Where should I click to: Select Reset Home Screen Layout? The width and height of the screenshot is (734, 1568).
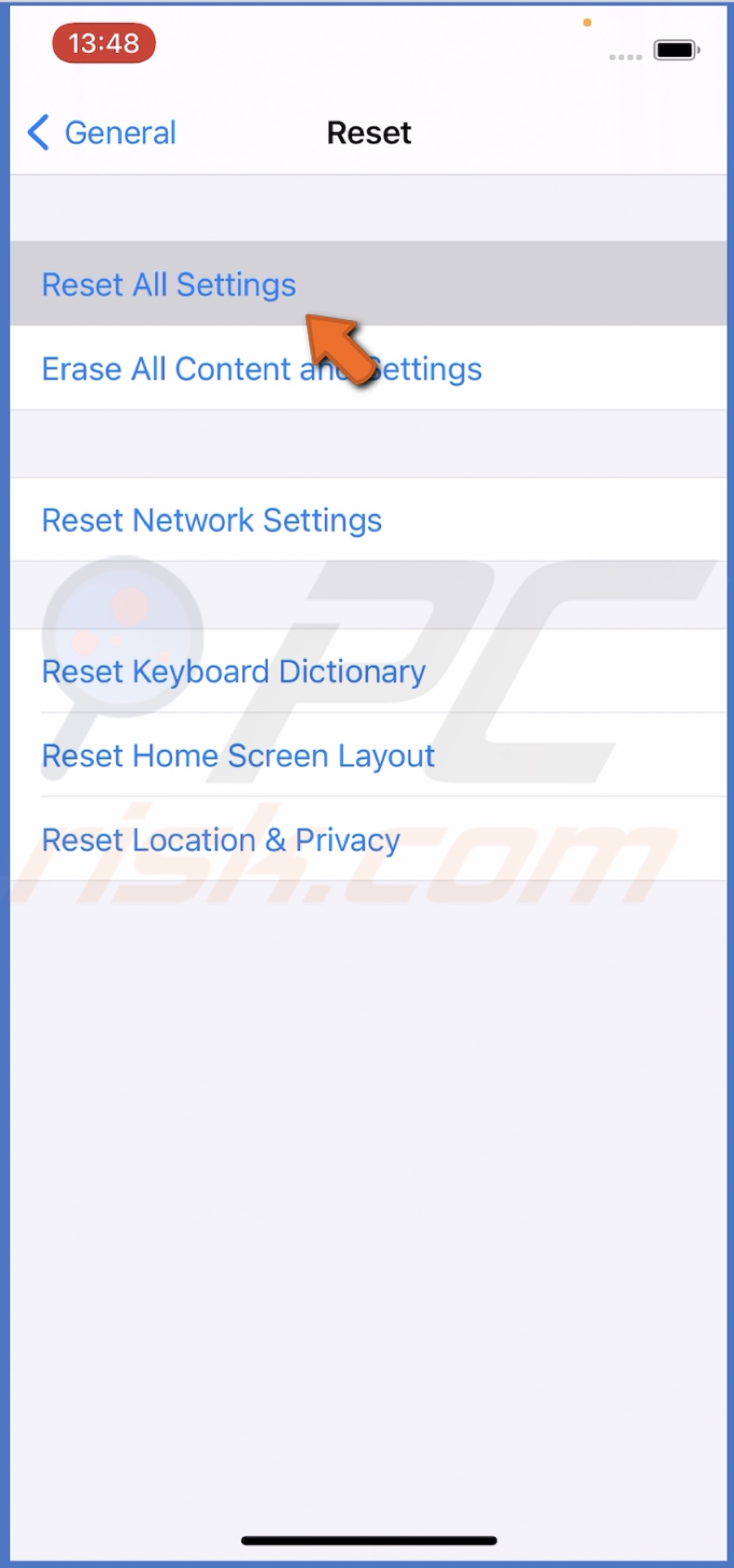[237, 756]
